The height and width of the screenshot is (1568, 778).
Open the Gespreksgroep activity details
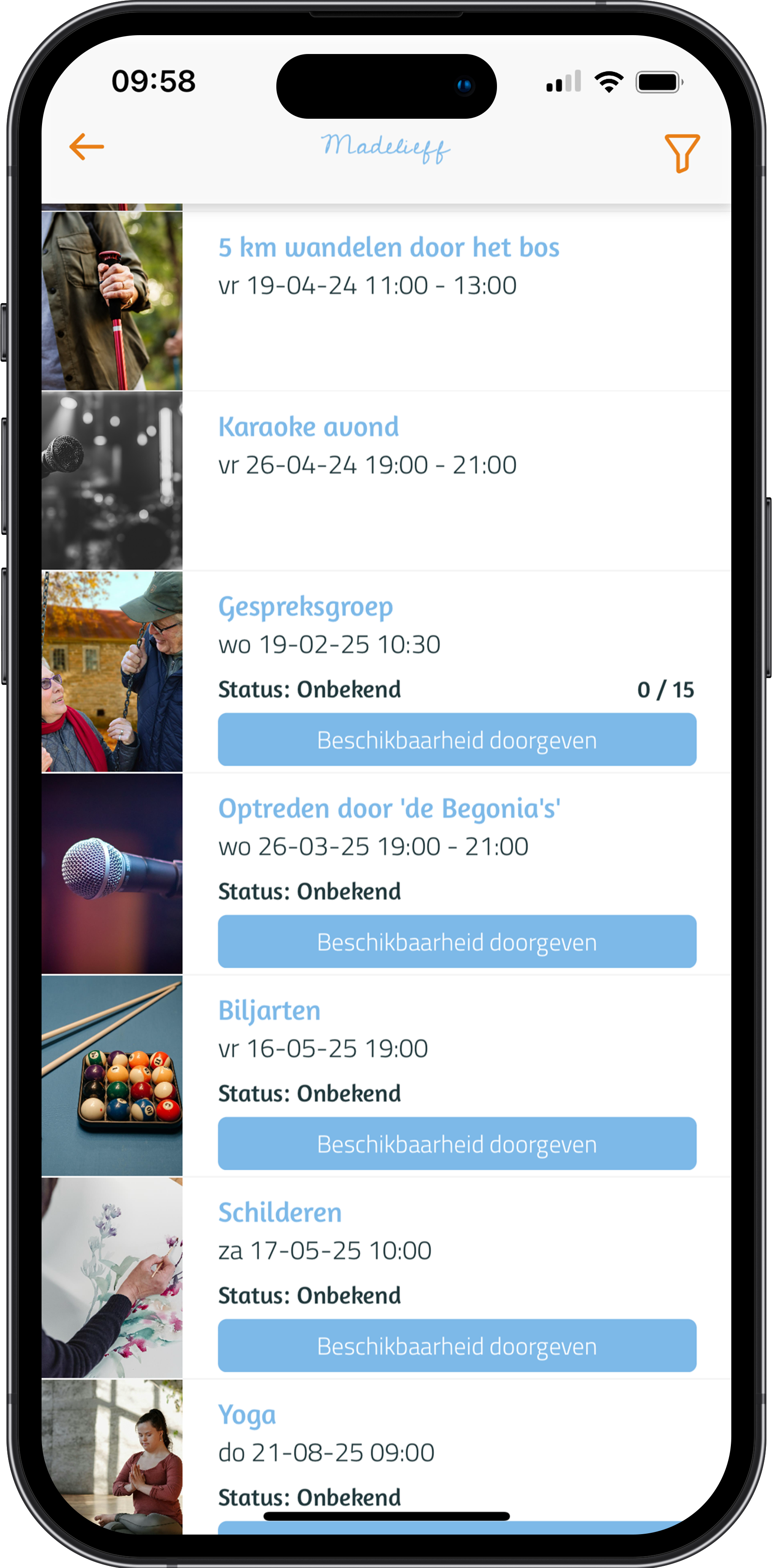305,607
